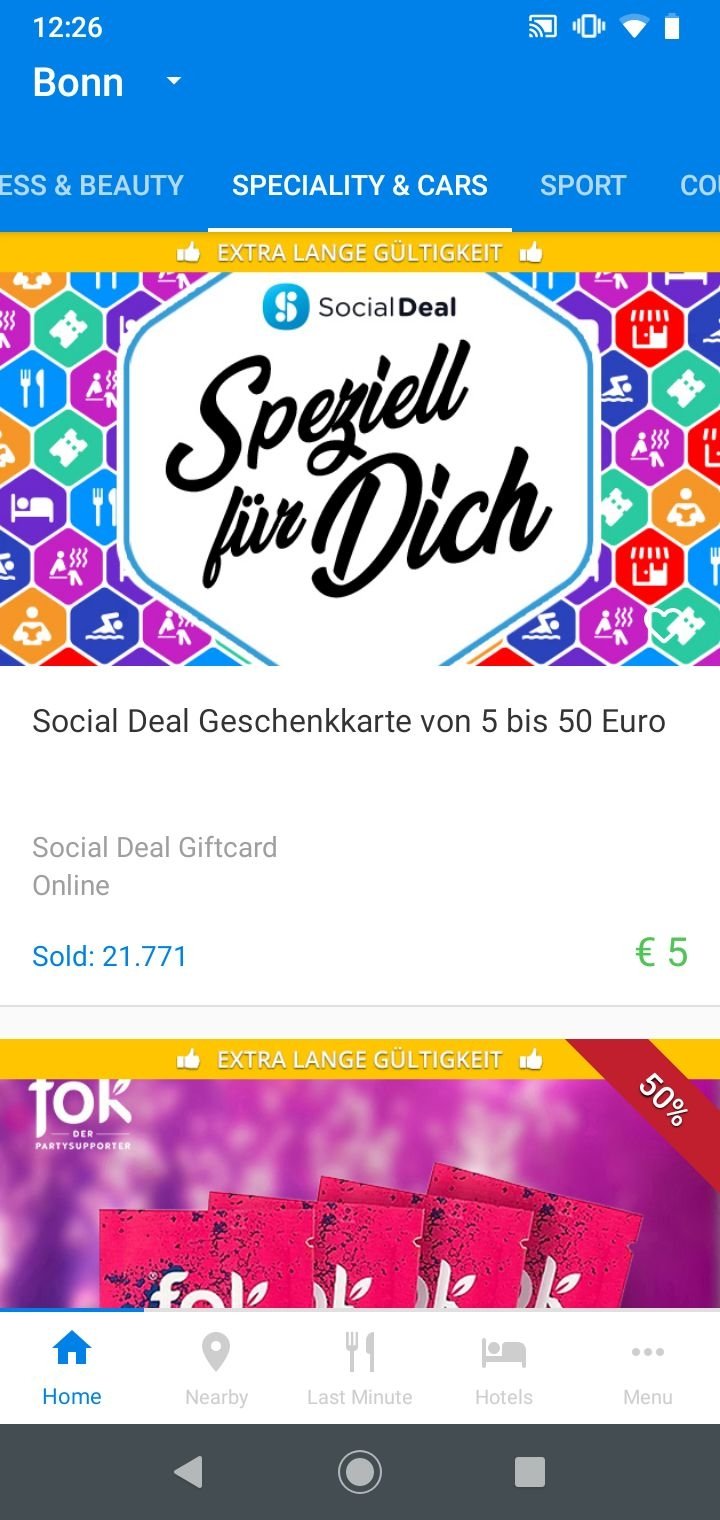Viewport: 720px width, 1520px height.
Task: Show the Hotels tab
Action: (504, 1367)
